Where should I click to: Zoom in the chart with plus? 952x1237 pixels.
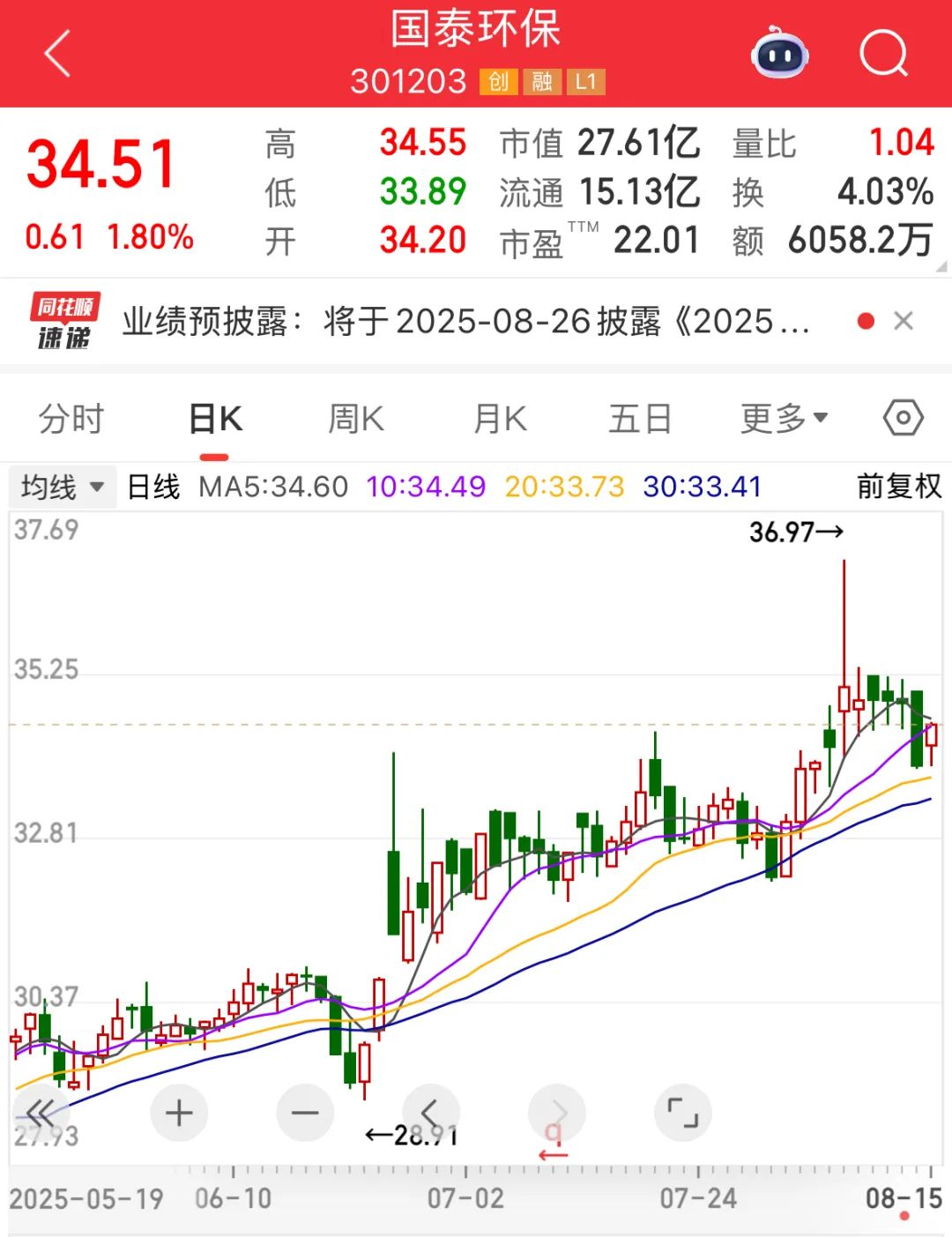click(x=179, y=1114)
